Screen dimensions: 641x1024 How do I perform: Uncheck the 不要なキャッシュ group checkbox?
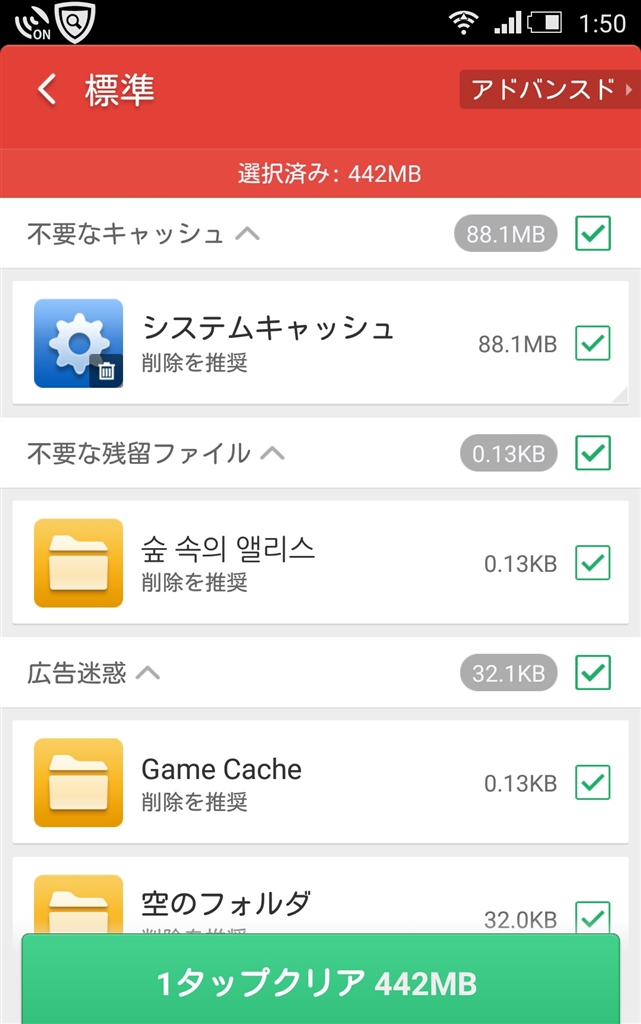(593, 234)
